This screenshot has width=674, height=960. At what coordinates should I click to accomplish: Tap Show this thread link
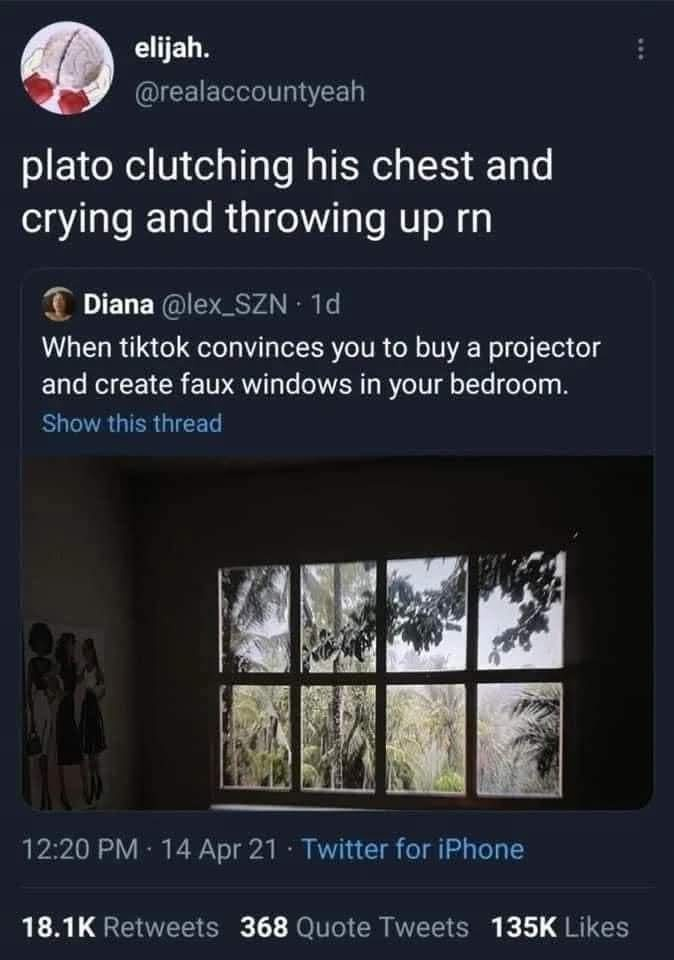click(x=131, y=423)
